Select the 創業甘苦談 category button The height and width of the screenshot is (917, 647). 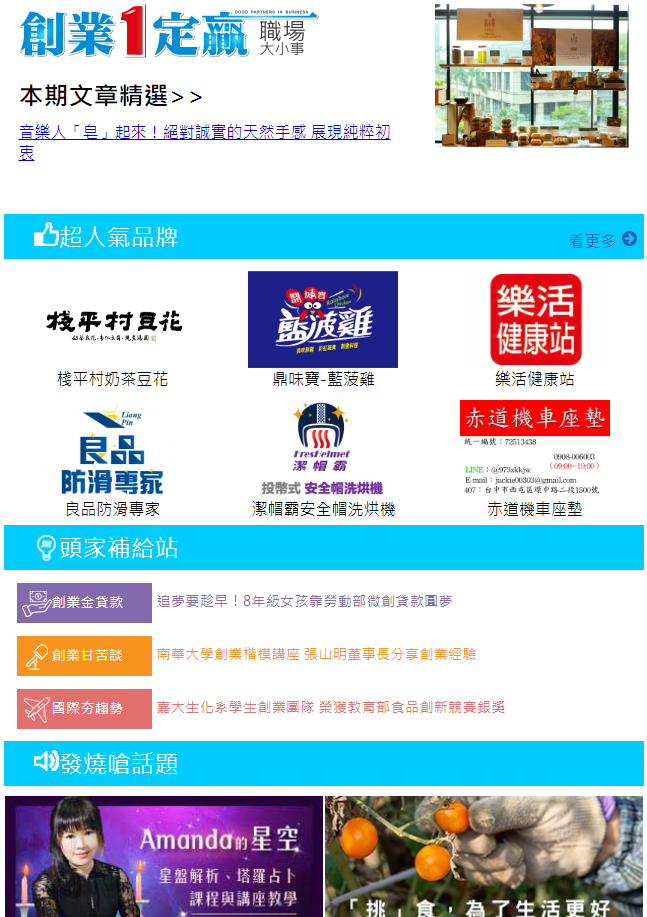click(84, 655)
